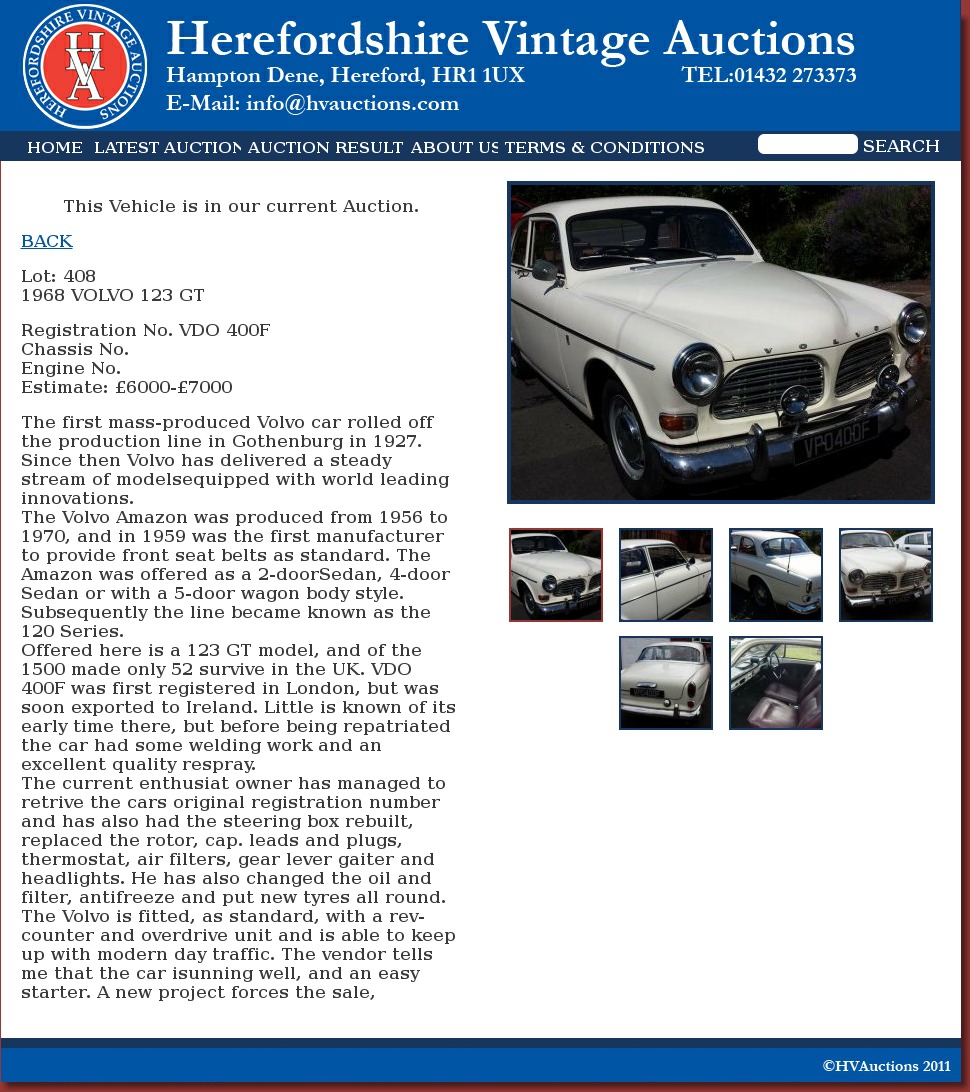Select the interior seats thumbnail
The image size is (970, 1092).
click(776, 683)
